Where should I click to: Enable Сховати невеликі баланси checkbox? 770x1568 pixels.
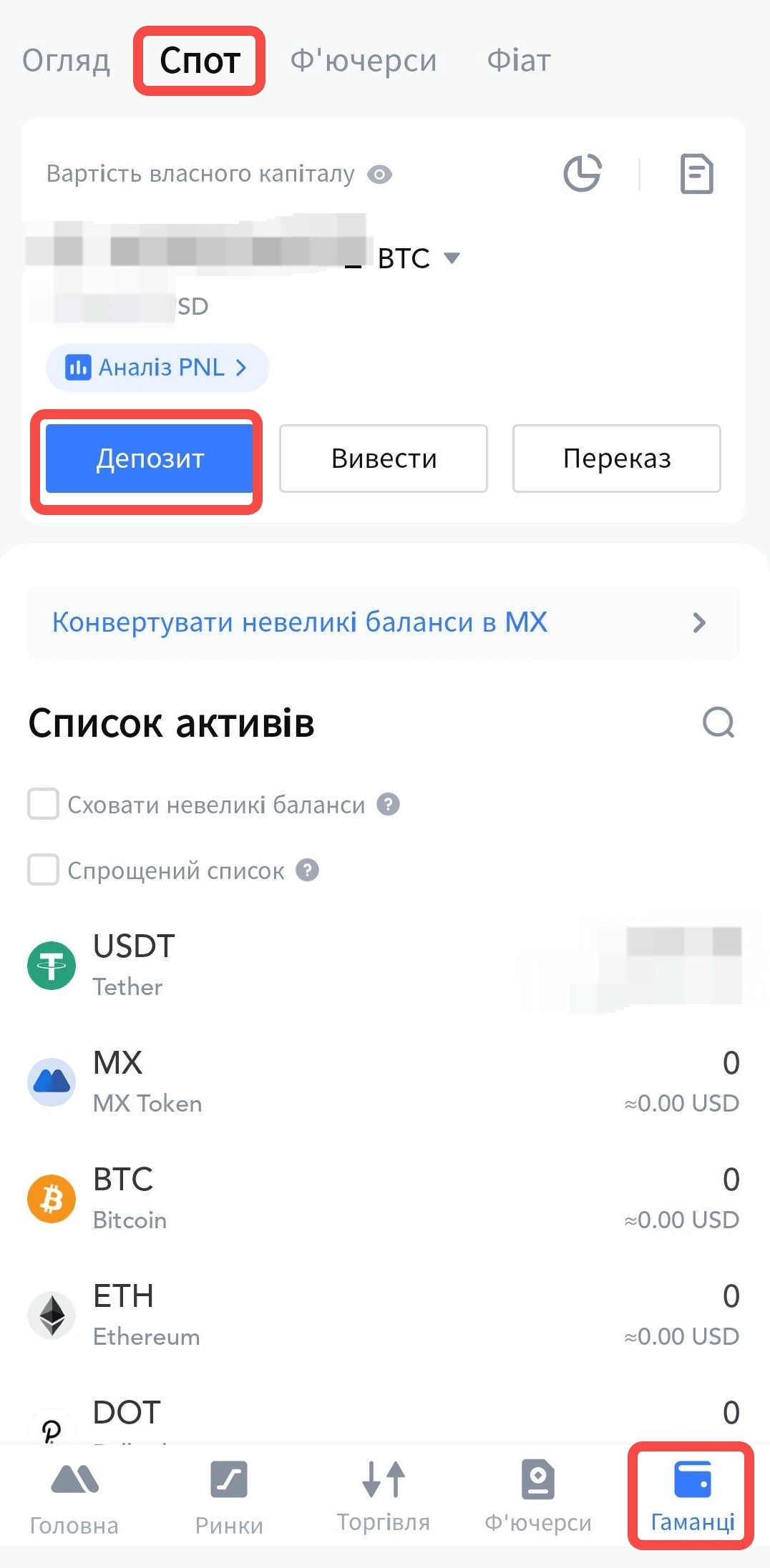click(x=43, y=804)
